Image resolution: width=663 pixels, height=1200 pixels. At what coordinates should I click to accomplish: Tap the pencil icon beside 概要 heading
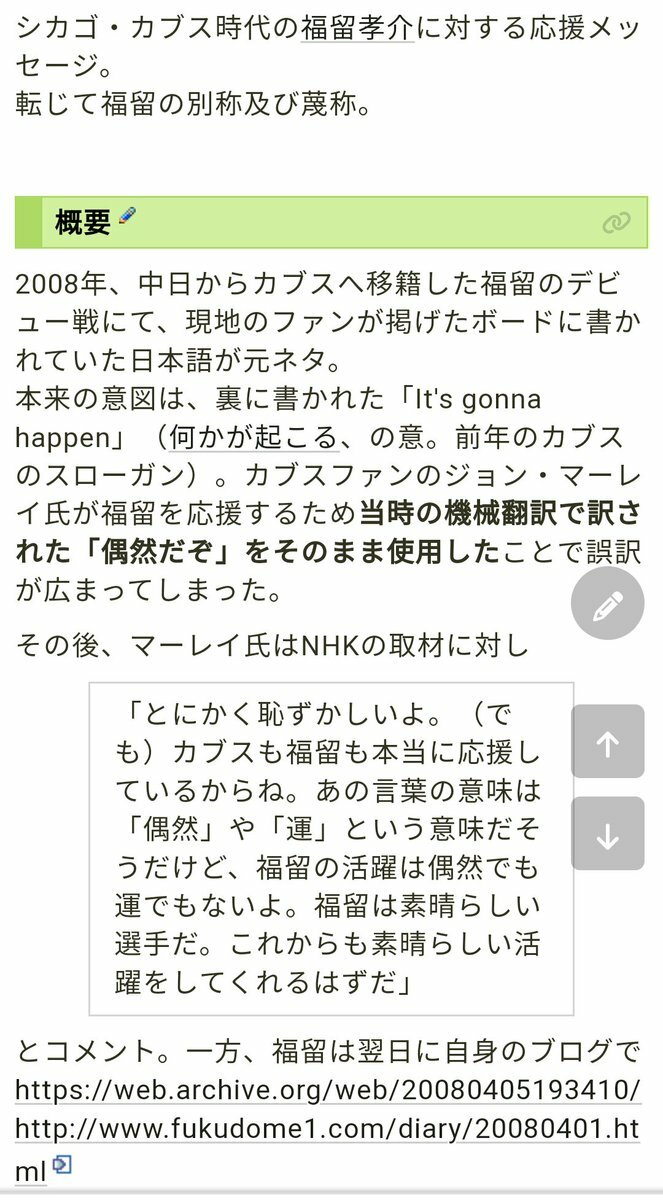[x=127, y=216]
